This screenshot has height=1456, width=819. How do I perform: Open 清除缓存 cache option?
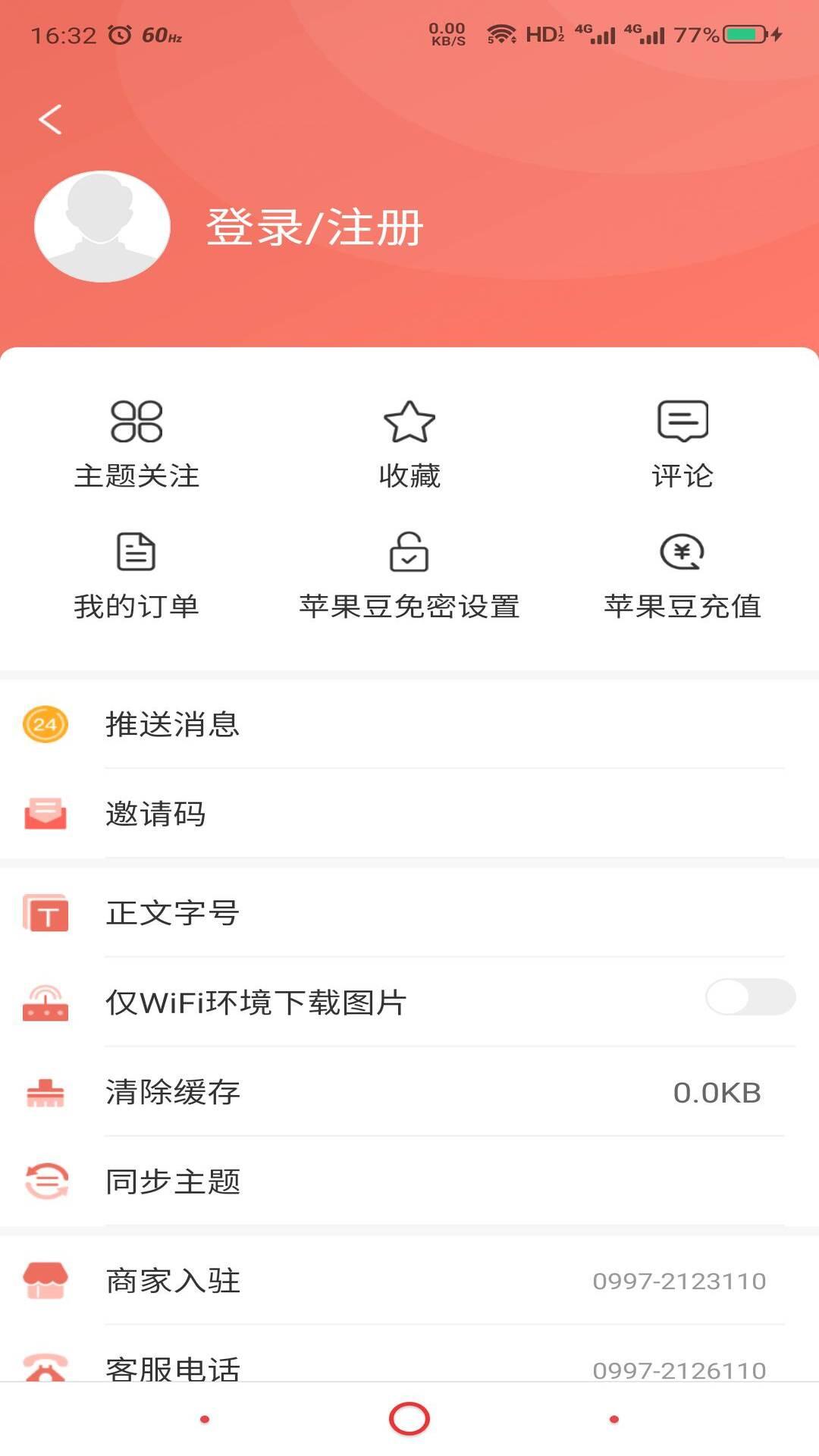click(171, 1093)
